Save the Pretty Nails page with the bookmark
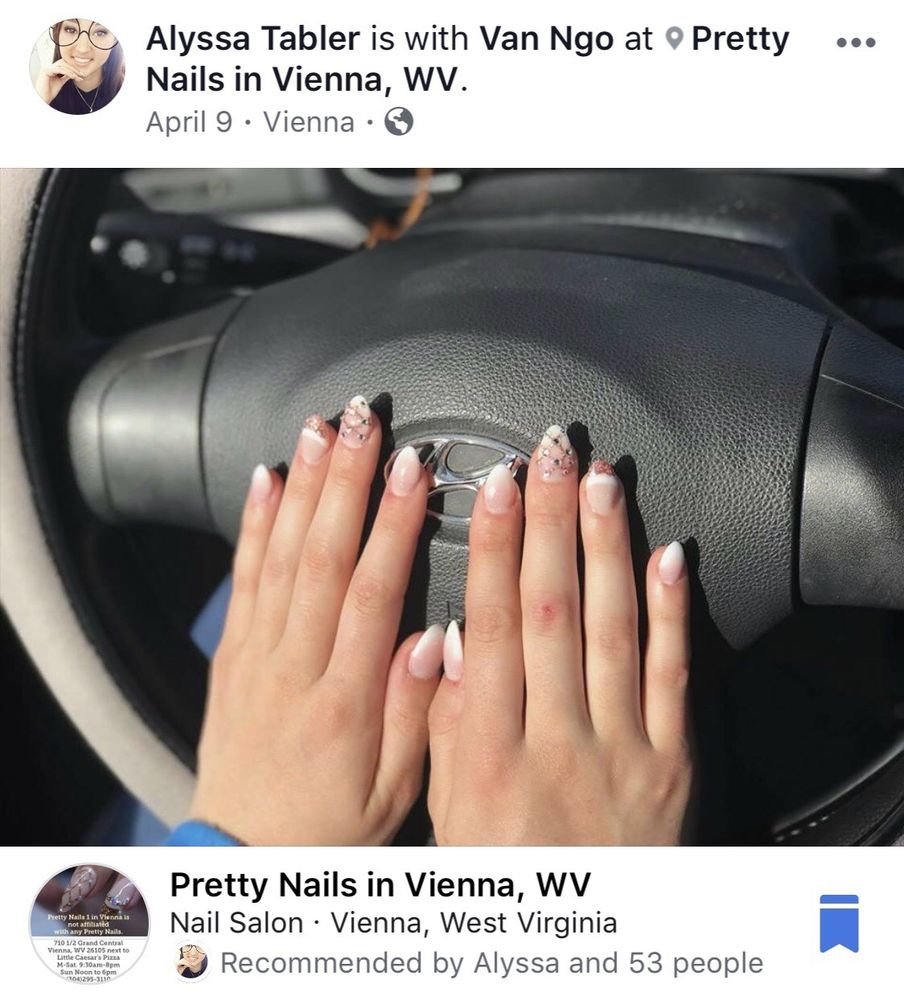Image resolution: width=904 pixels, height=1000 pixels. [x=839, y=923]
